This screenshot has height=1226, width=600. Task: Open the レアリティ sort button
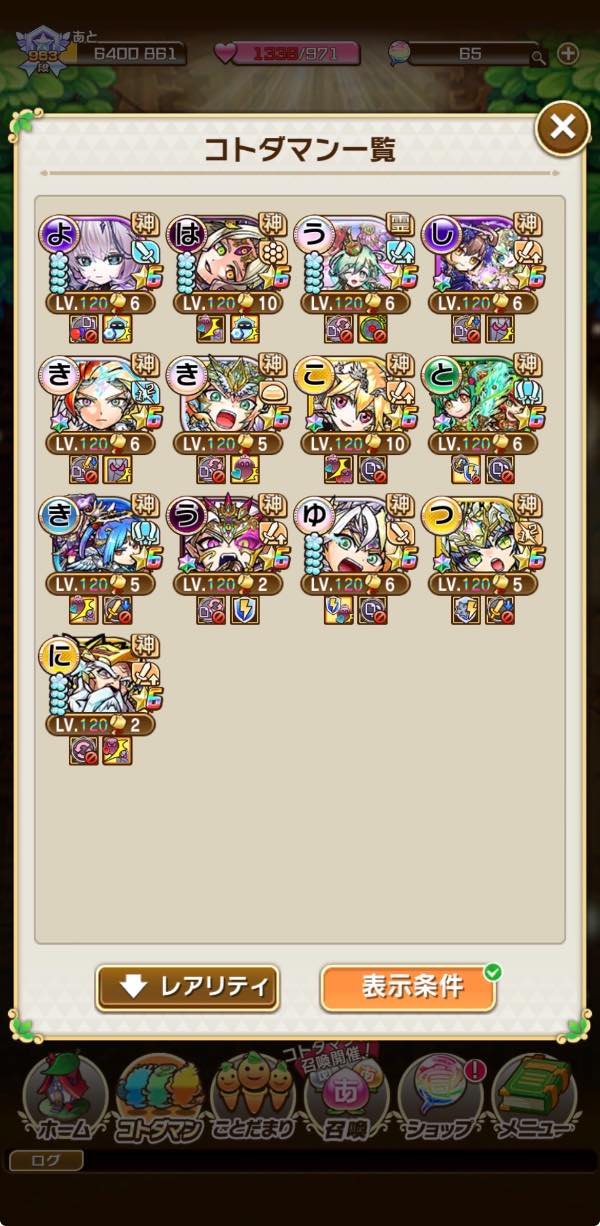(x=187, y=987)
